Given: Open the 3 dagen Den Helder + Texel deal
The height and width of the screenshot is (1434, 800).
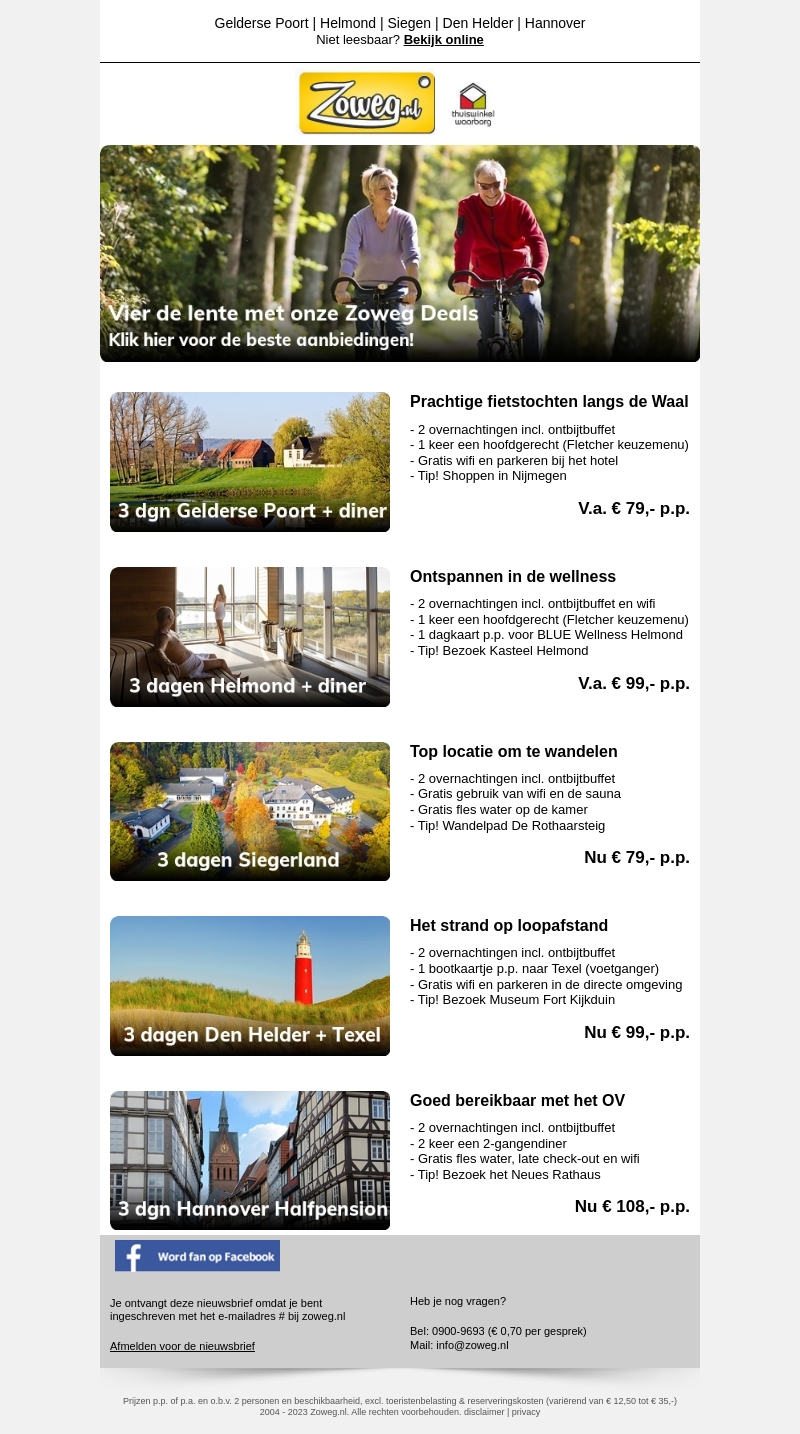Looking at the screenshot, I should tap(250, 986).
